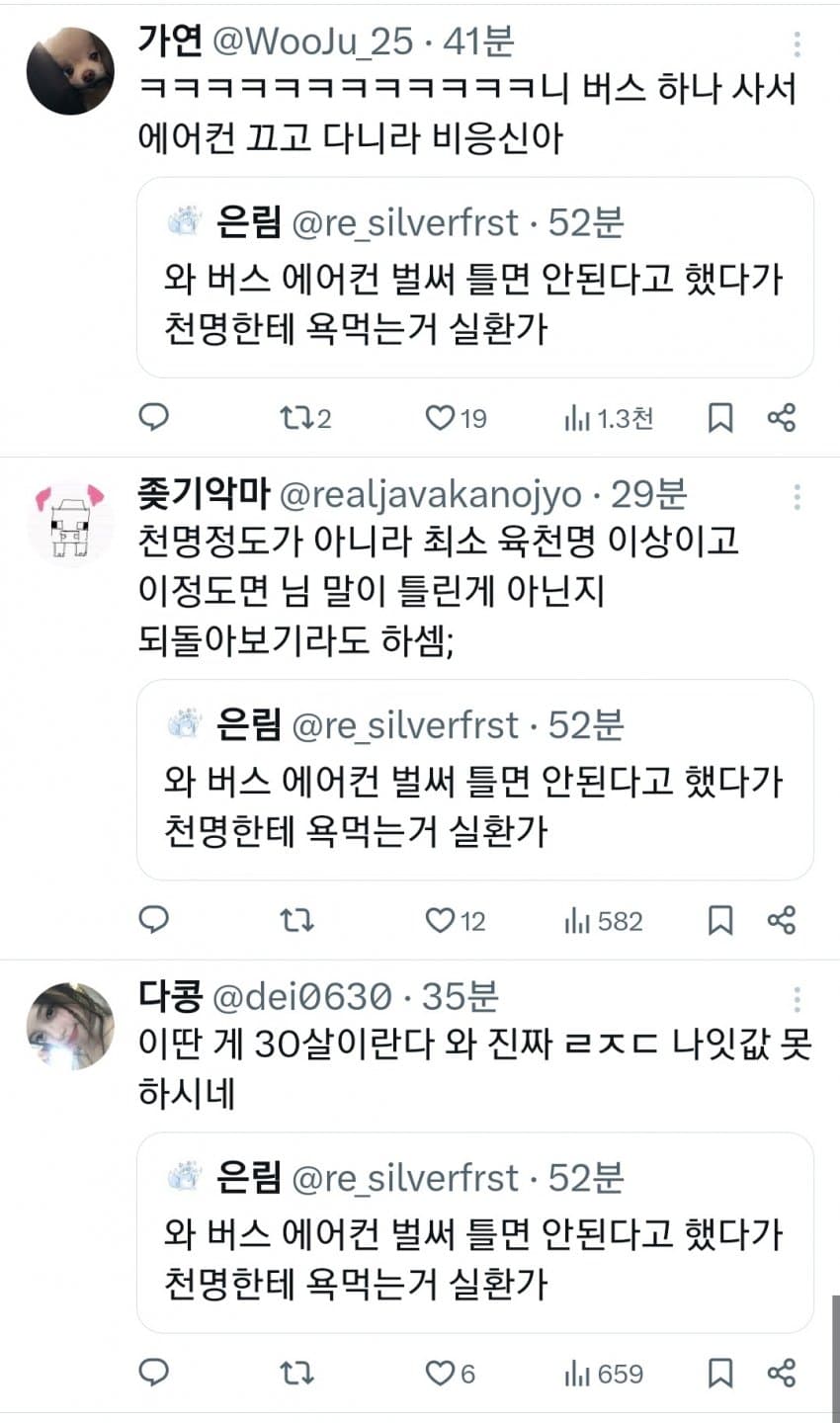Screen dimensions: 840x1423
Task: Like 다콩's tweet
Action: click(x=440, y=1373)
